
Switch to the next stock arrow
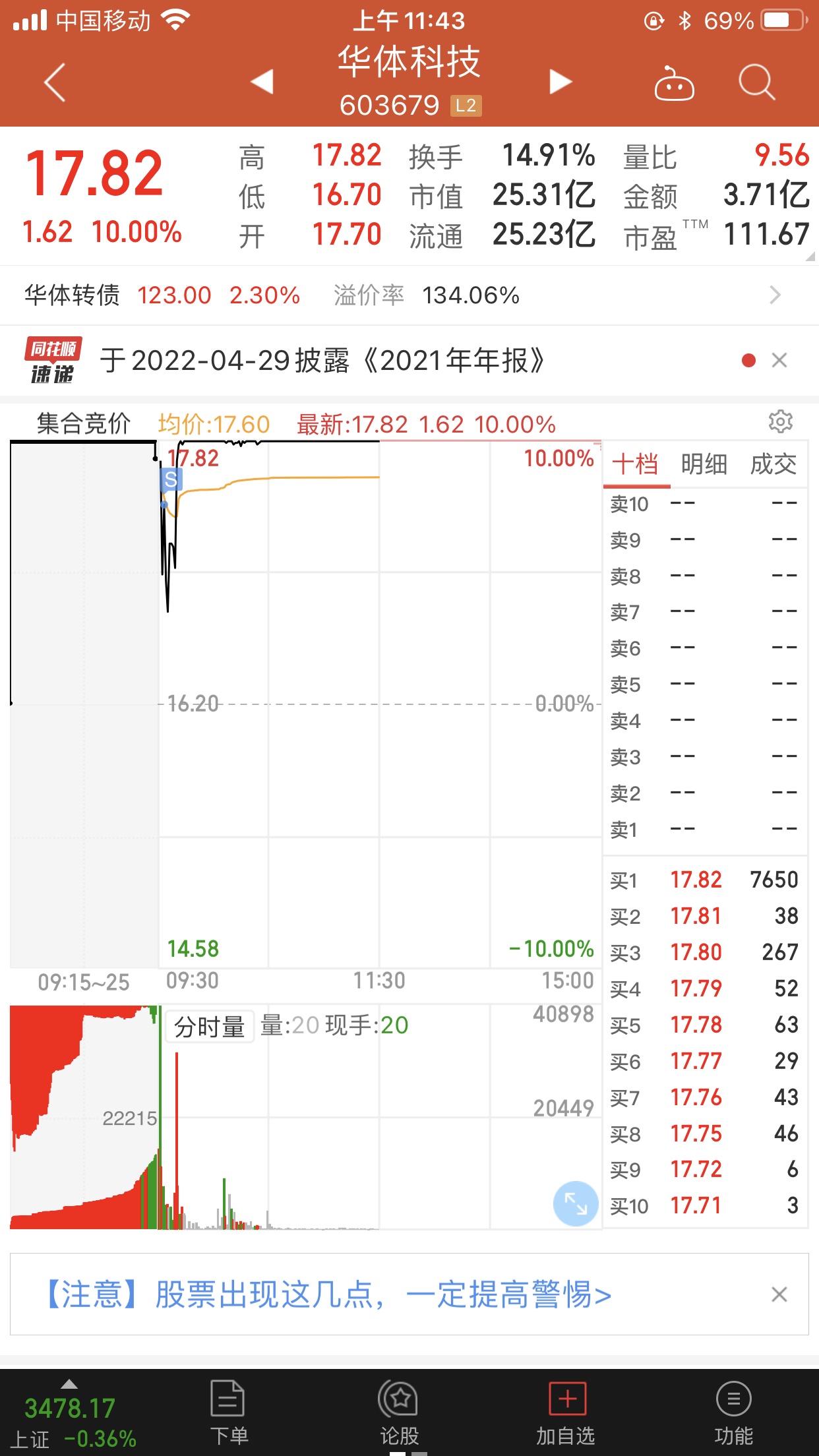[560, 82]
